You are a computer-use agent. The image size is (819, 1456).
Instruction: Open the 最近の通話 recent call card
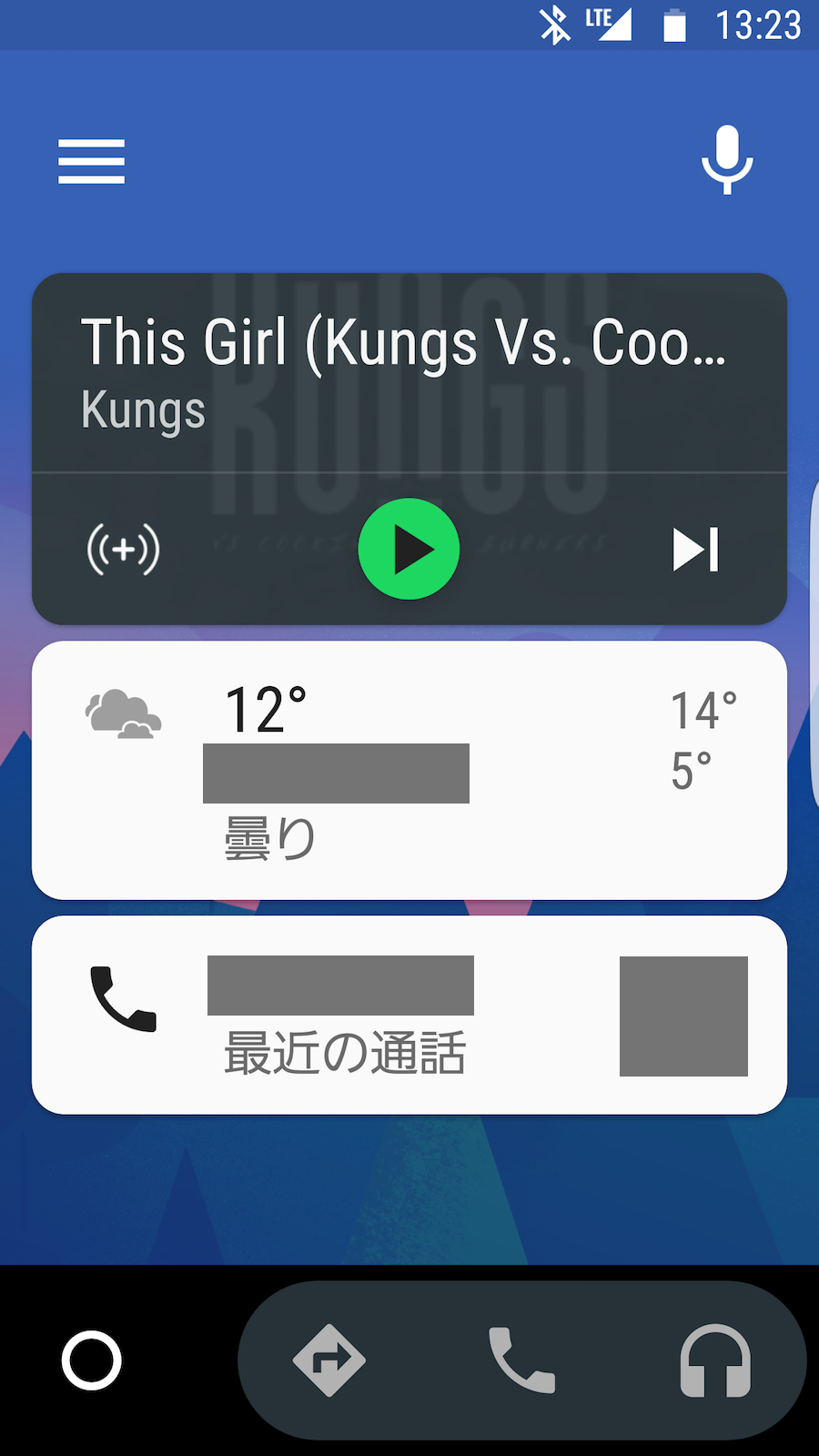[409, 1015]
